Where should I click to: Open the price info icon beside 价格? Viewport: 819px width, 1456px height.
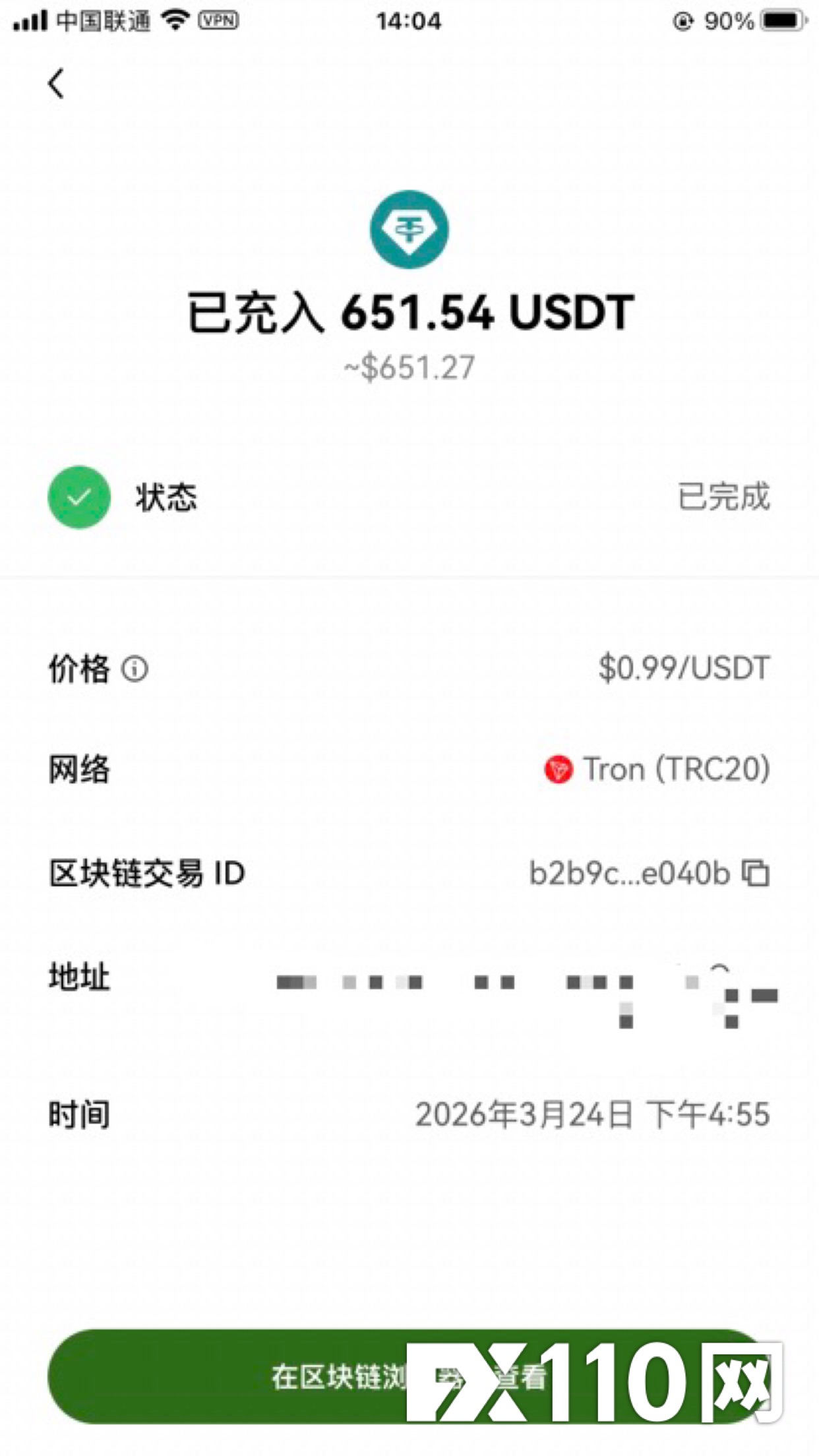(135, 669)
